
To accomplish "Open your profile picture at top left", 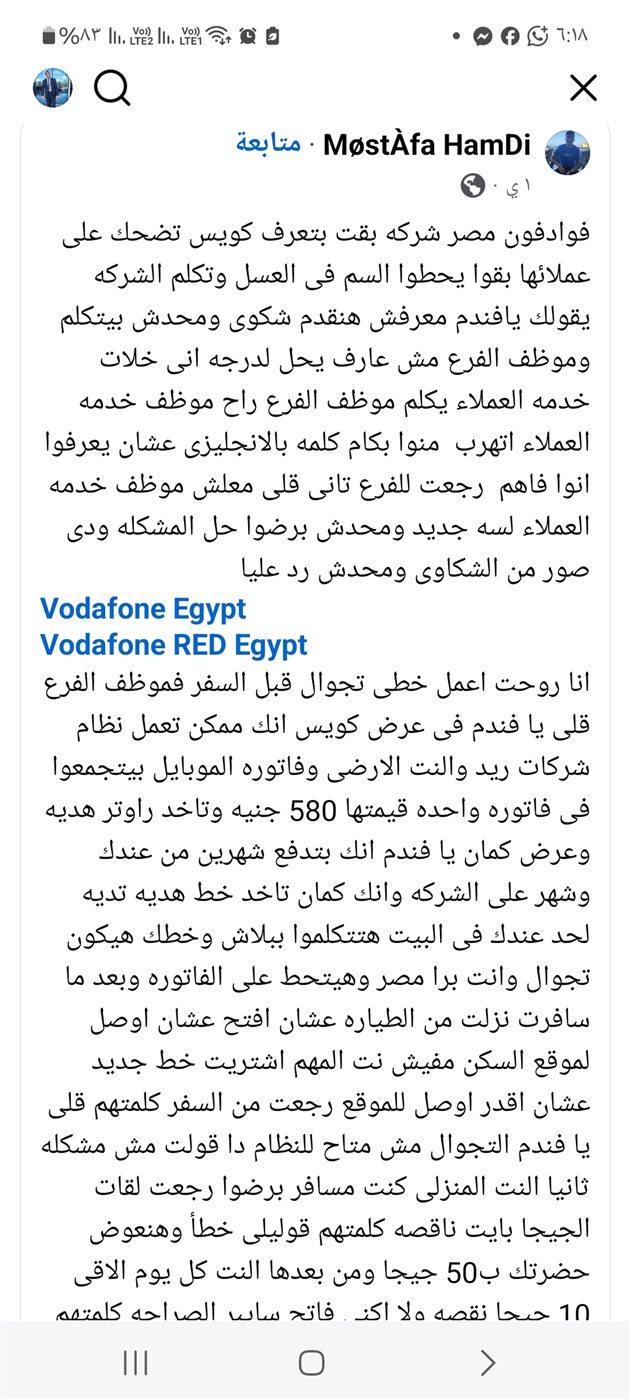I will tap(52, 89).
